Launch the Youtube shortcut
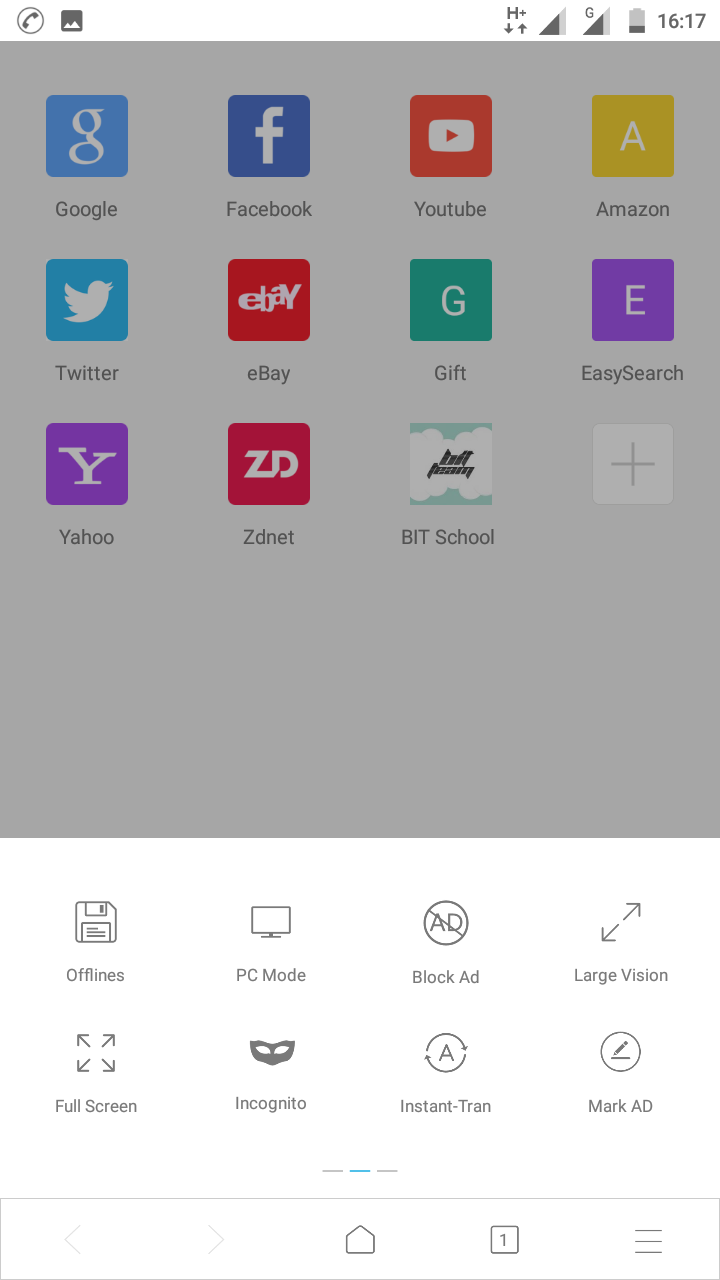720x1280 pixels. [451, 157]
